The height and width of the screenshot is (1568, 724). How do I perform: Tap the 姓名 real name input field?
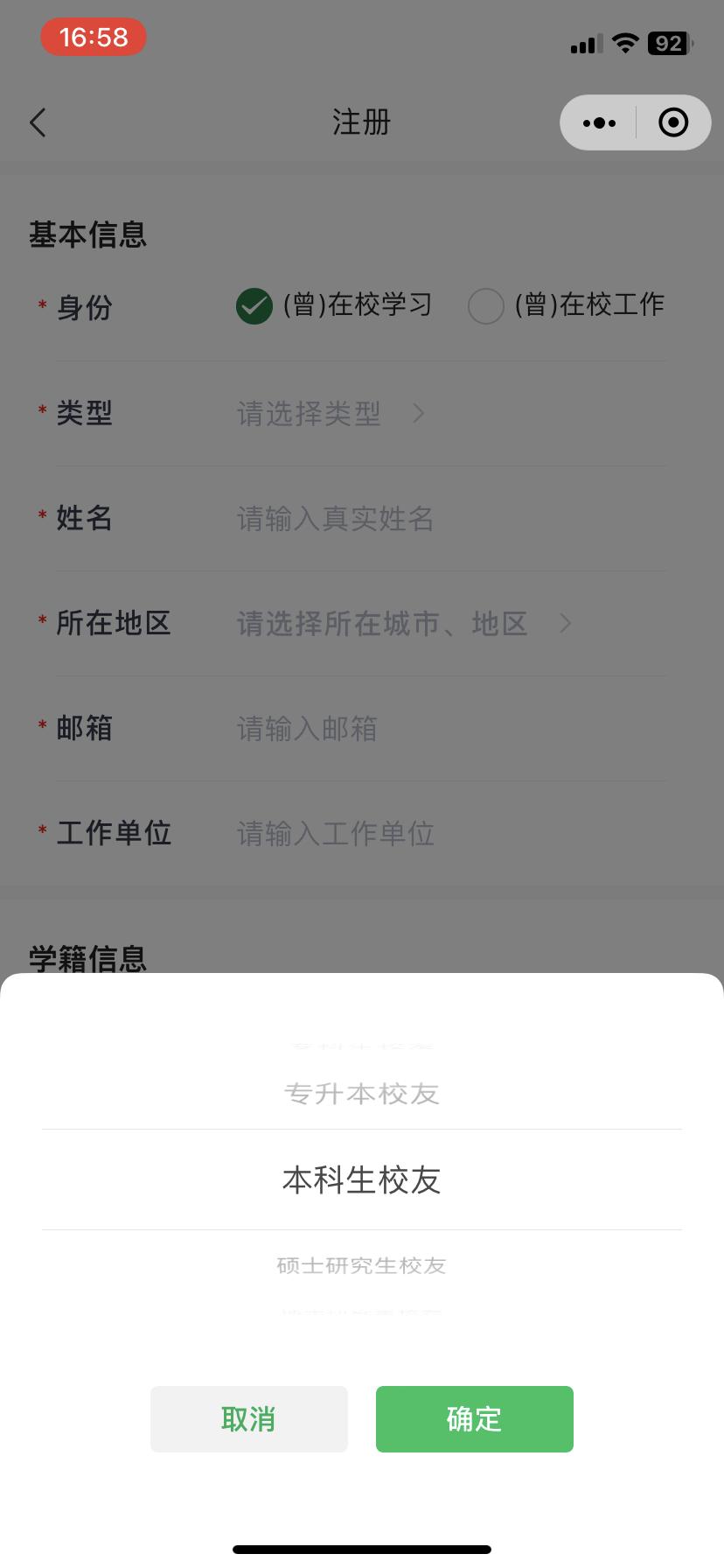[393, 519]
